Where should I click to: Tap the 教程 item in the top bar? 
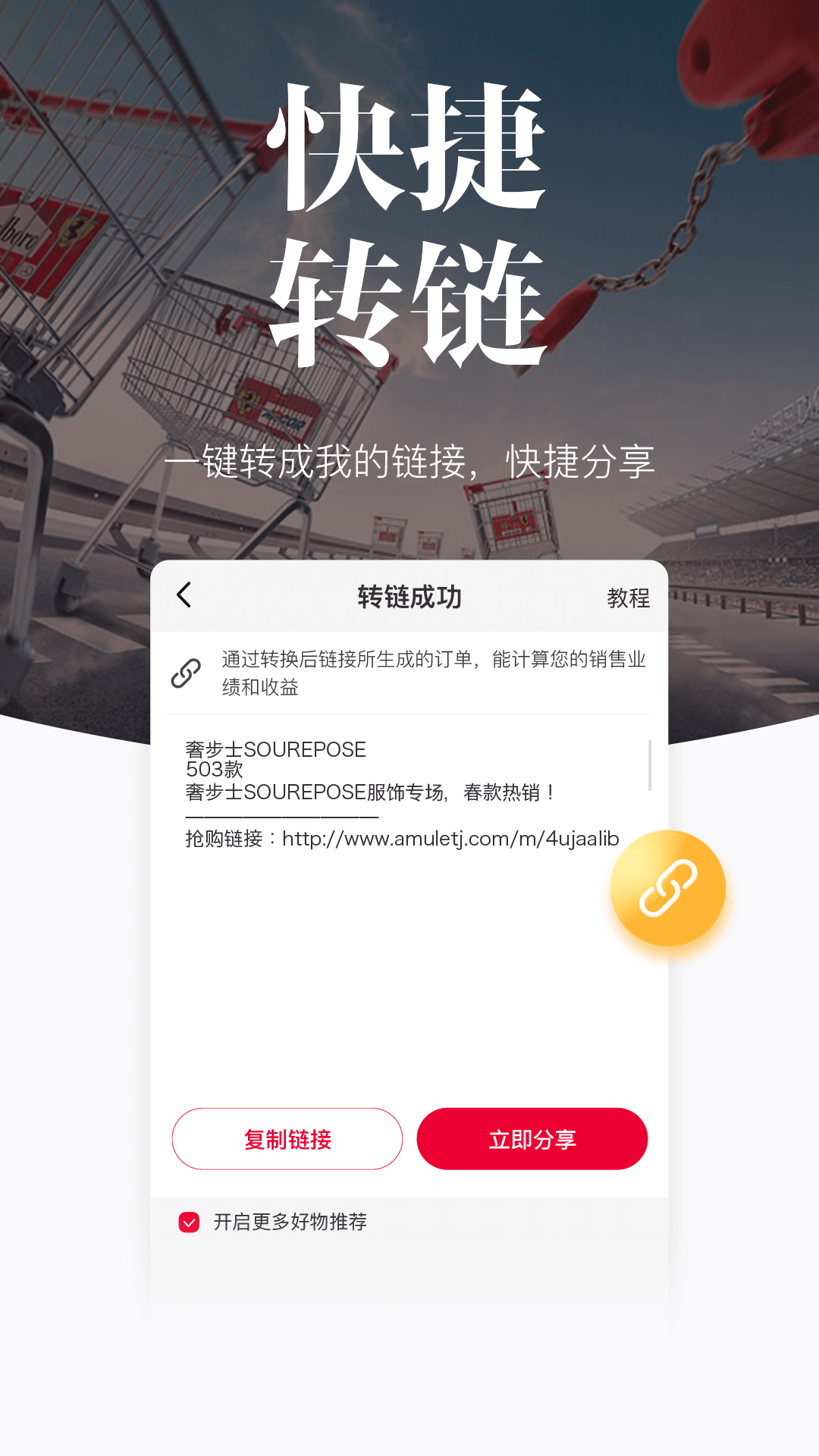(628, 598)
